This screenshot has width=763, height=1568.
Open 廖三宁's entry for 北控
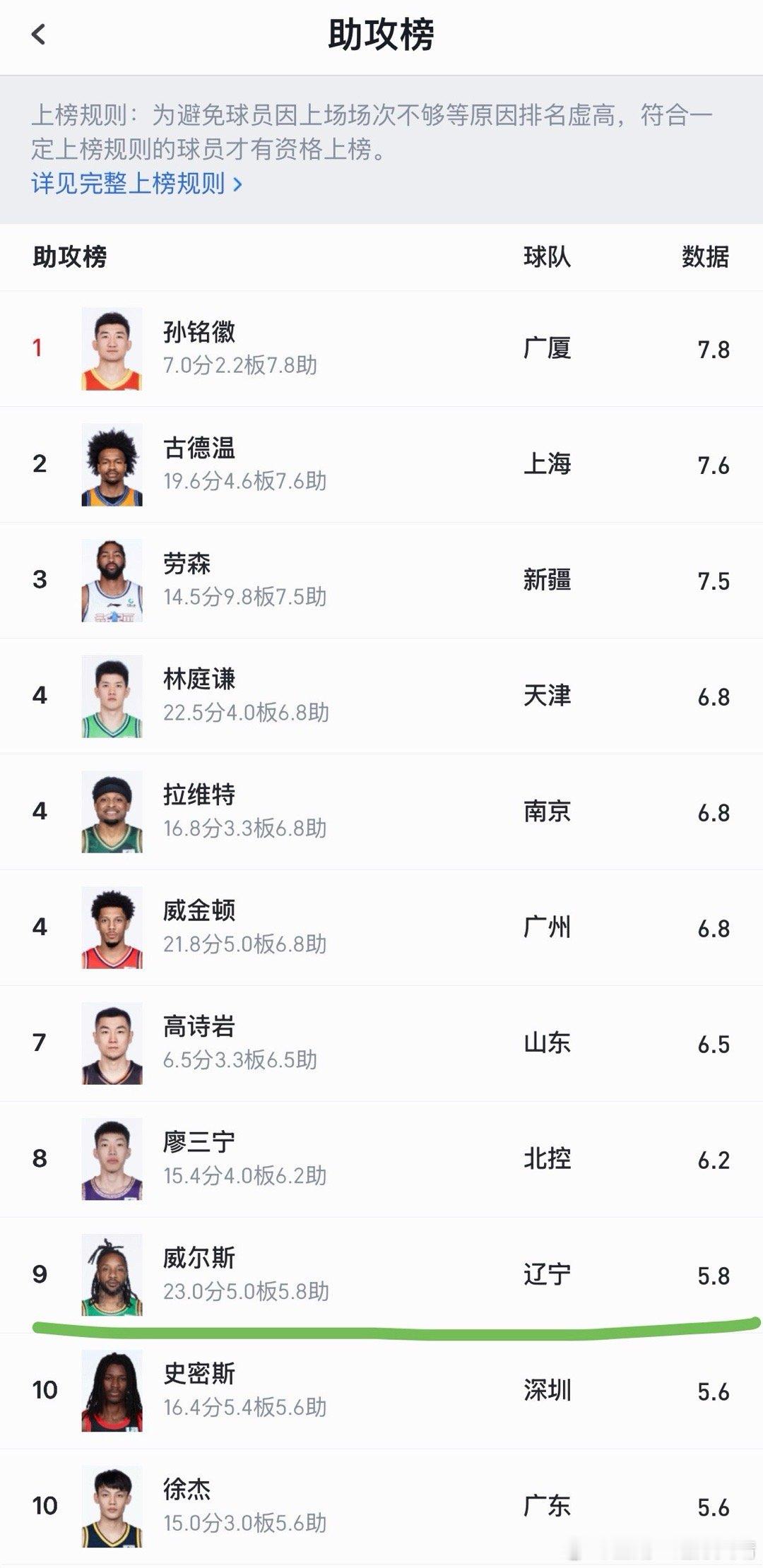tap(381, 1158)
